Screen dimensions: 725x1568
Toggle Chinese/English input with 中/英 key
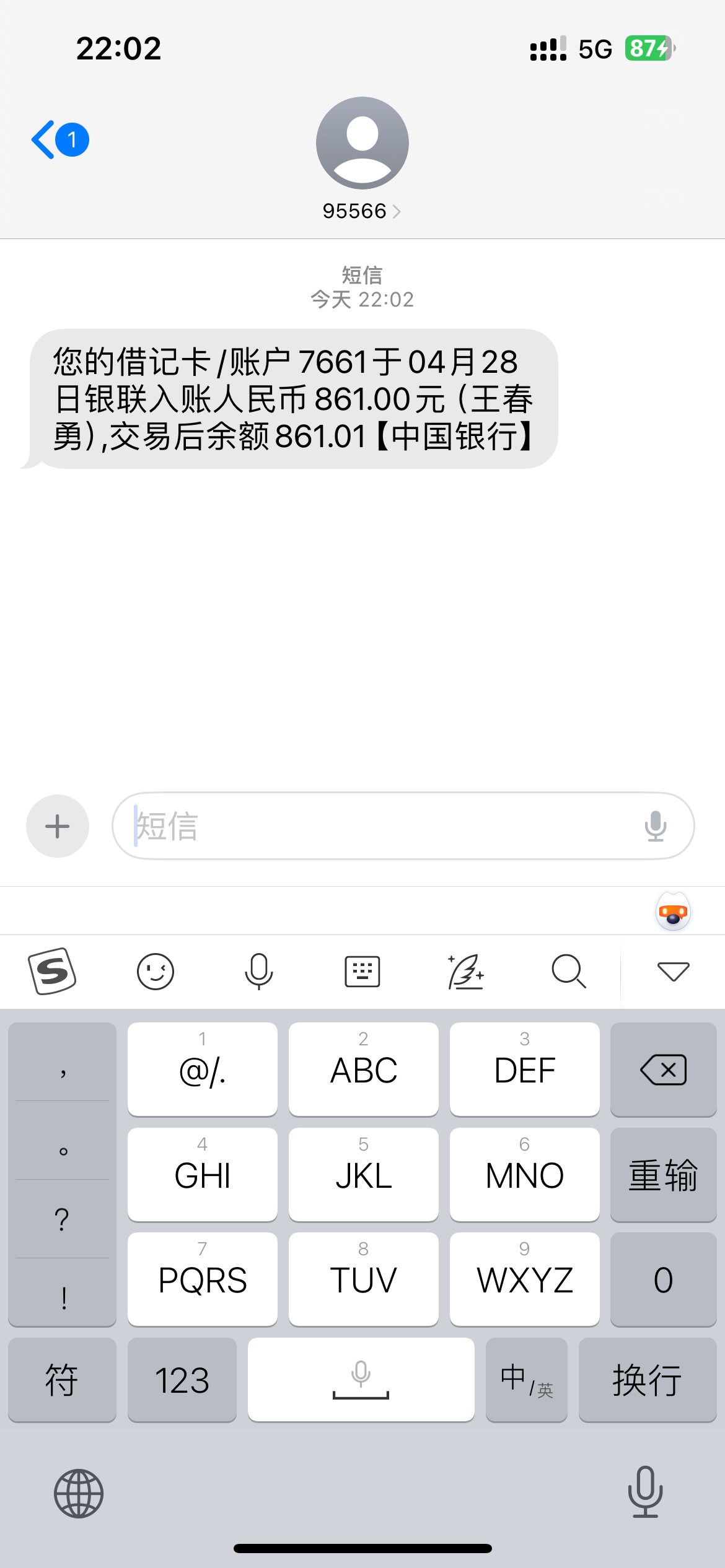point(526,1380)
